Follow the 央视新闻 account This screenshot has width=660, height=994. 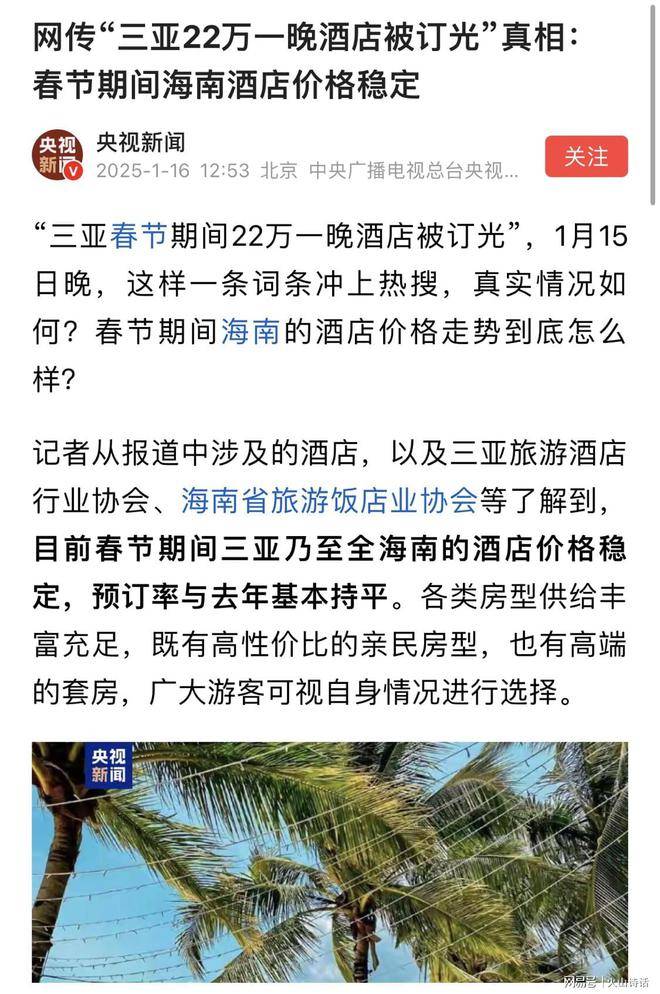(x=586, y=157)
